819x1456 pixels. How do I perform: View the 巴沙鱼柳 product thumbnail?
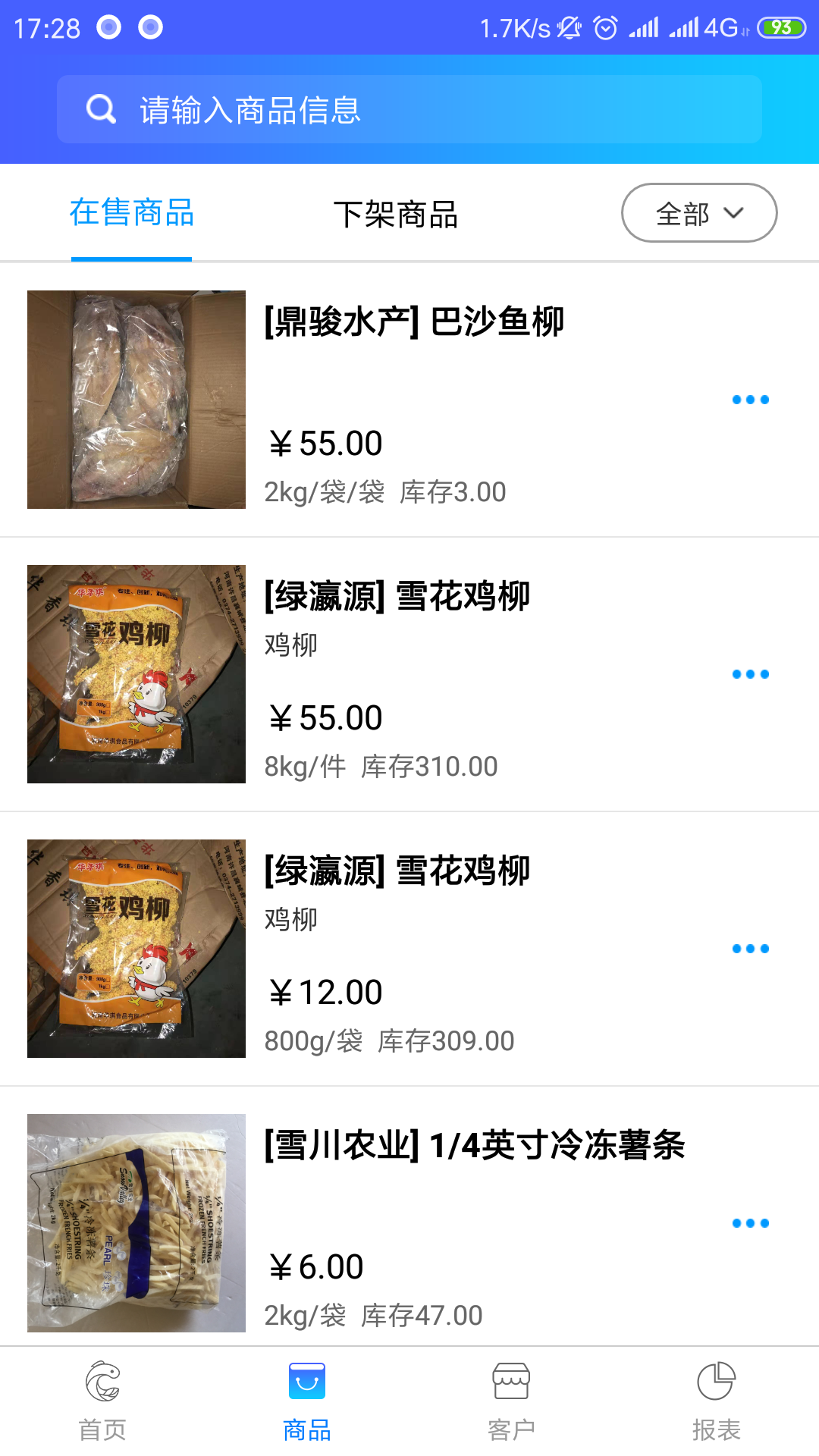136,400
